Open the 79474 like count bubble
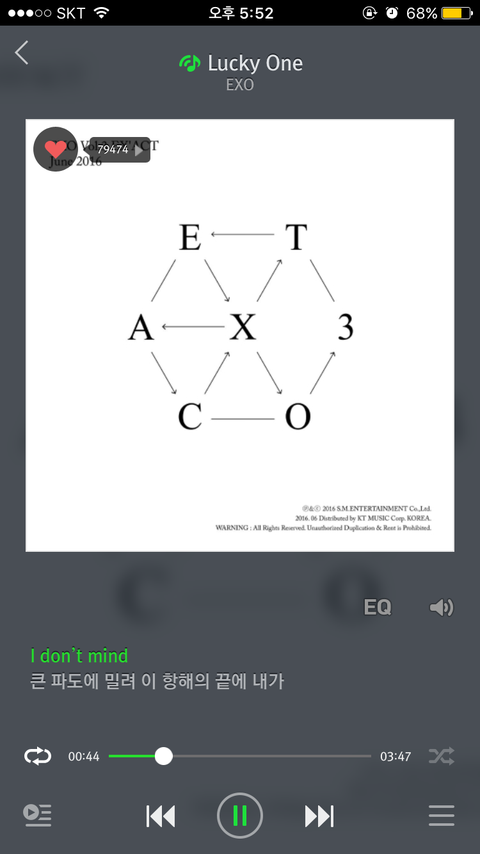Viewport: 480px width, 854px height. click(x=119, y=149)
